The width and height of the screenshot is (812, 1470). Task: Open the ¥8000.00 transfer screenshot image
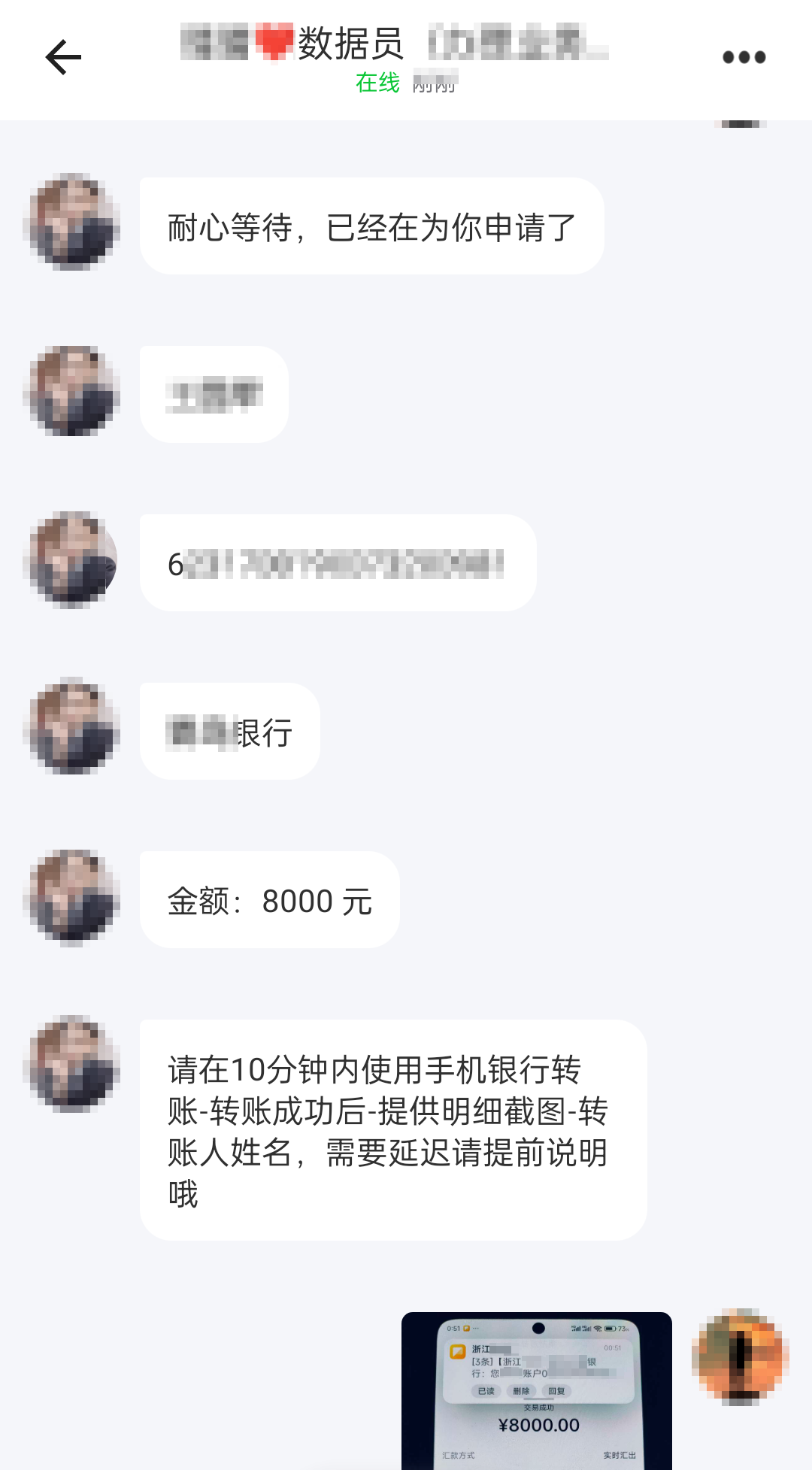(536, 1391)
